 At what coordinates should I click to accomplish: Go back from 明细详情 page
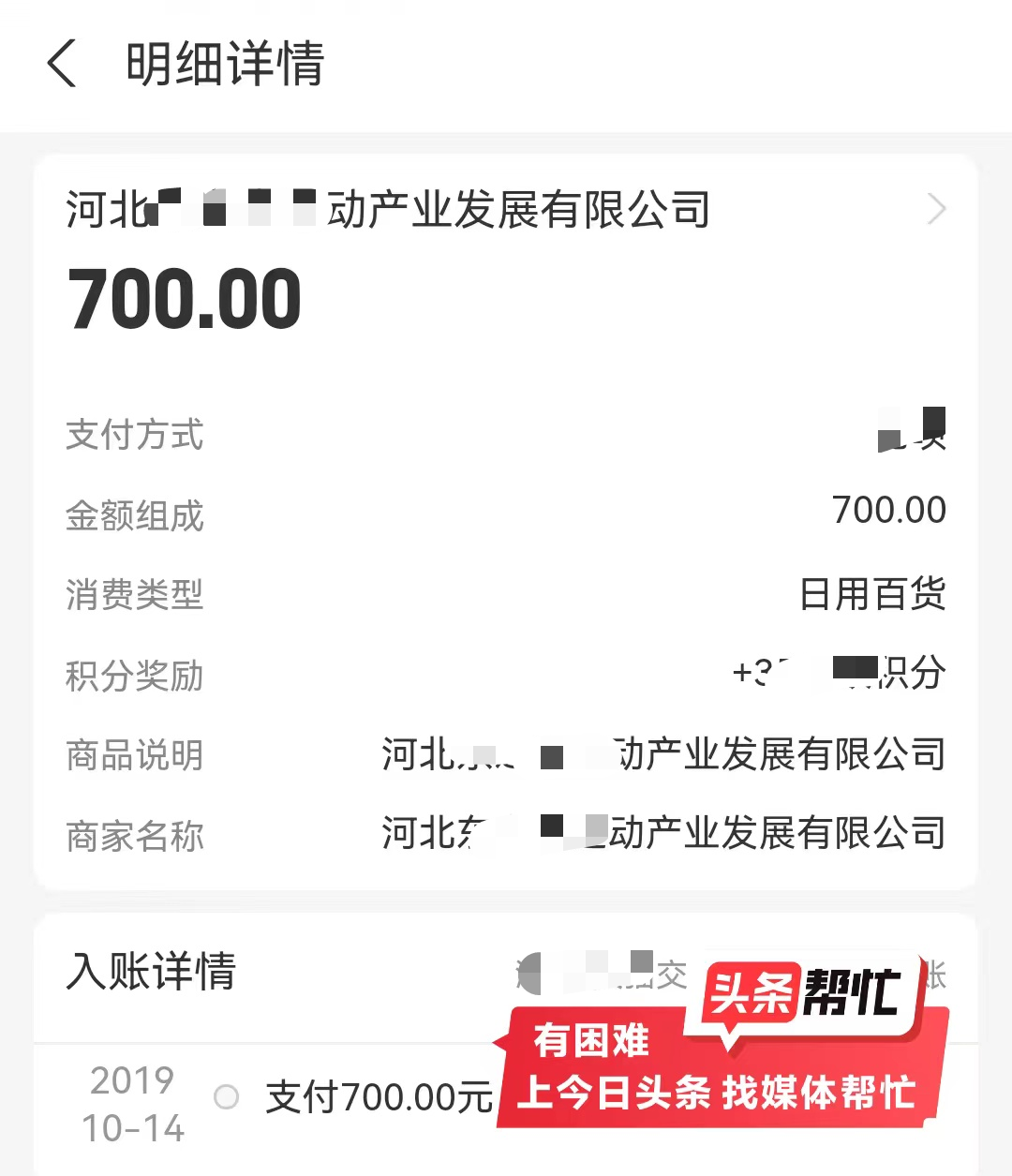point(62,65)
